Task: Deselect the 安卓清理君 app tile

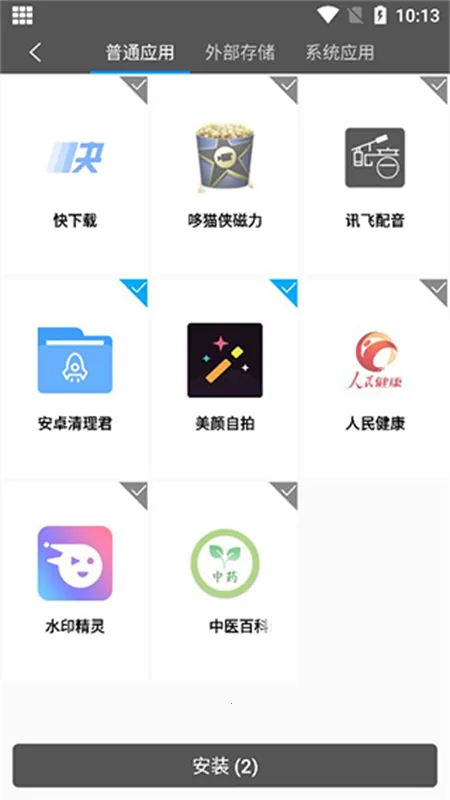Action: (75, 378)
